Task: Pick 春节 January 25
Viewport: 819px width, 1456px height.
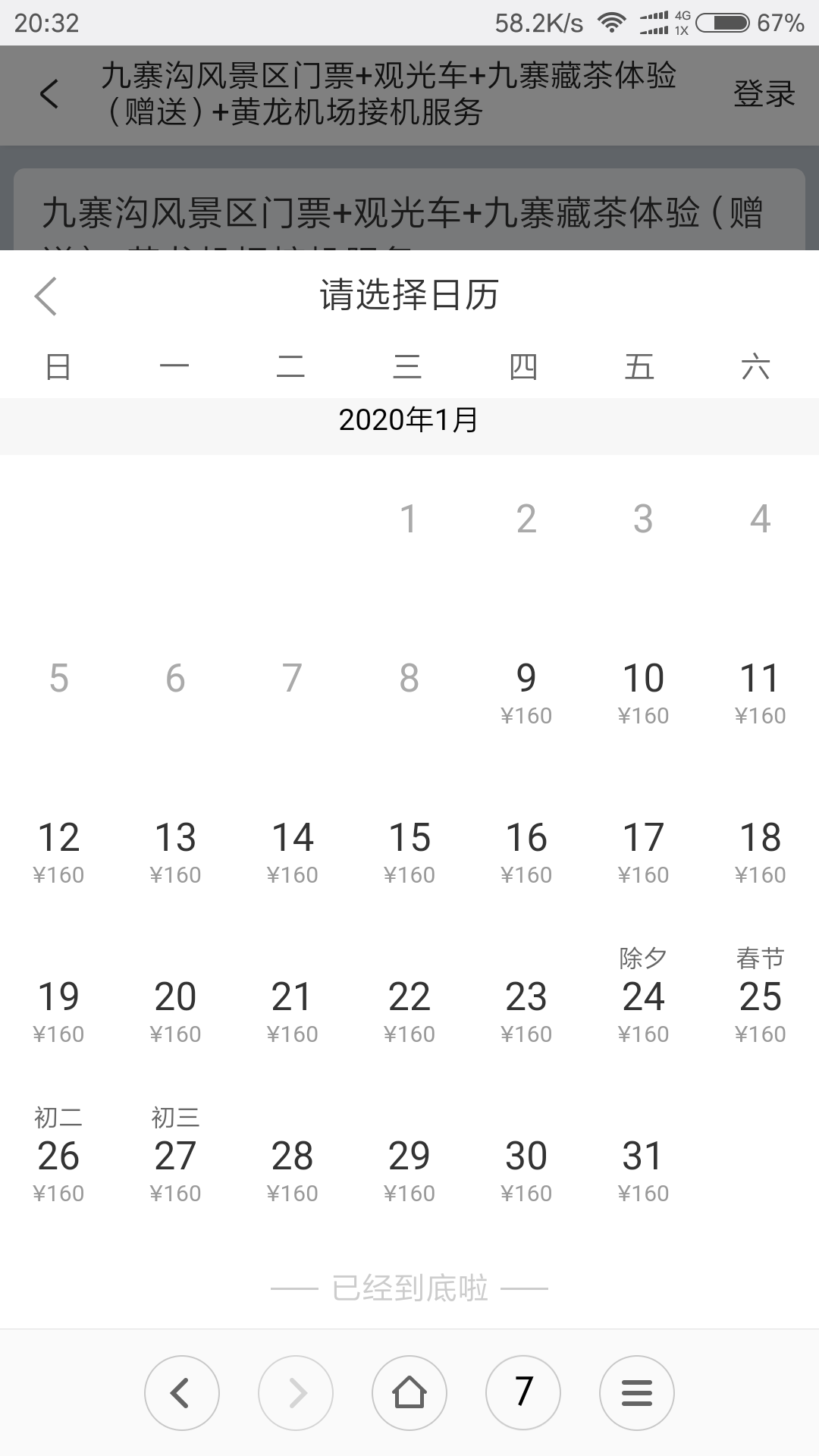Action: click(x=759, y=1001)
